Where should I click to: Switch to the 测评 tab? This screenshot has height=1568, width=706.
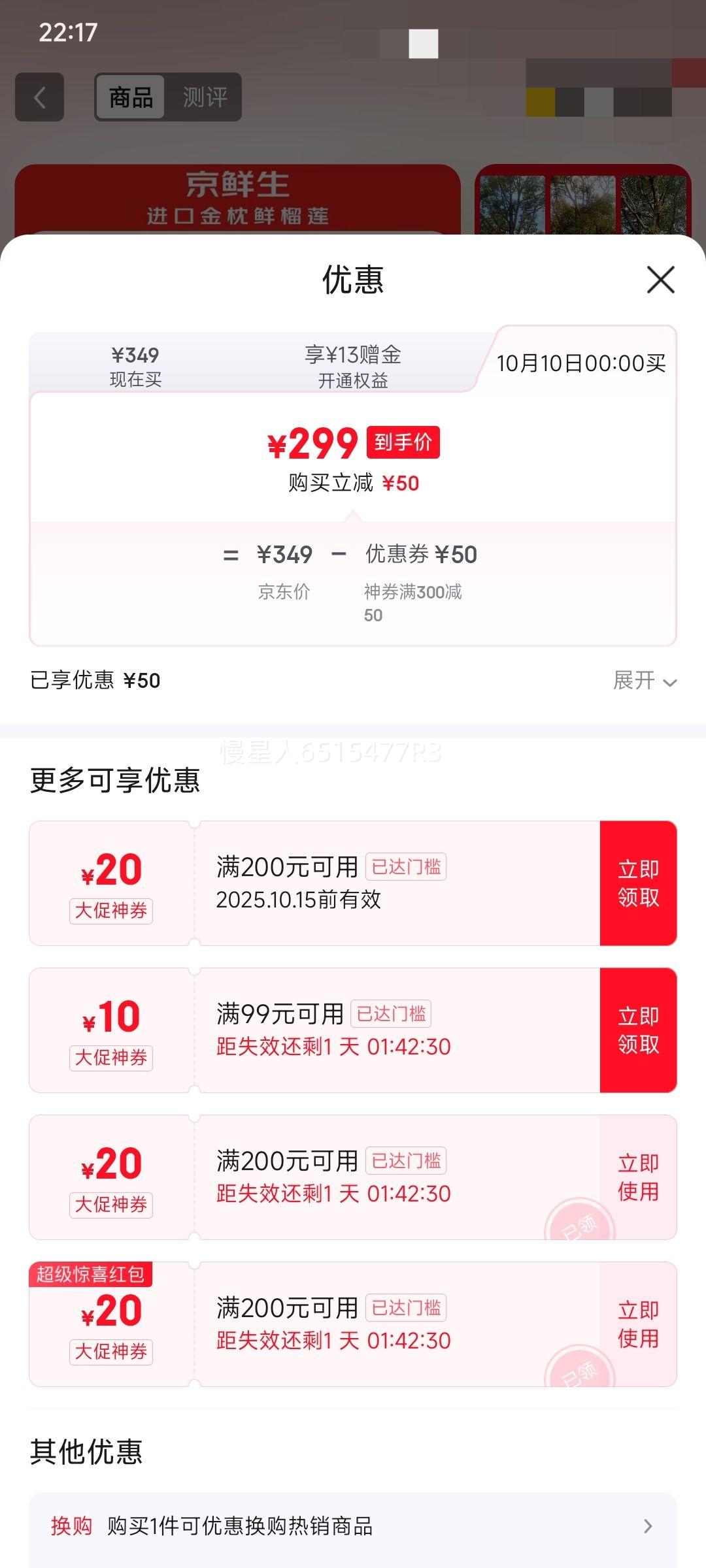(205, 97)
